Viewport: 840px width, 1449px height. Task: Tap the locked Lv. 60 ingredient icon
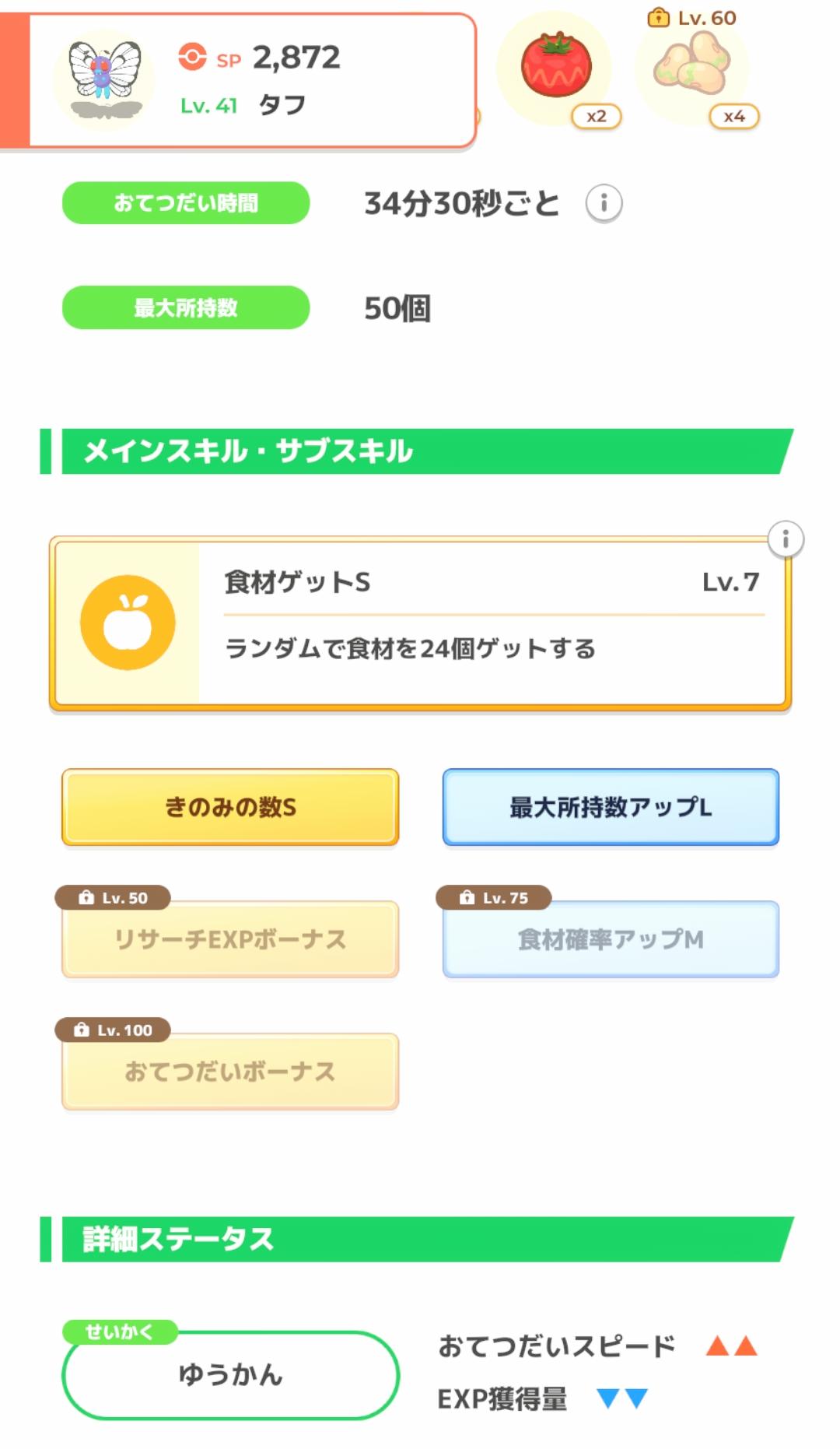[x=691, y=65]
